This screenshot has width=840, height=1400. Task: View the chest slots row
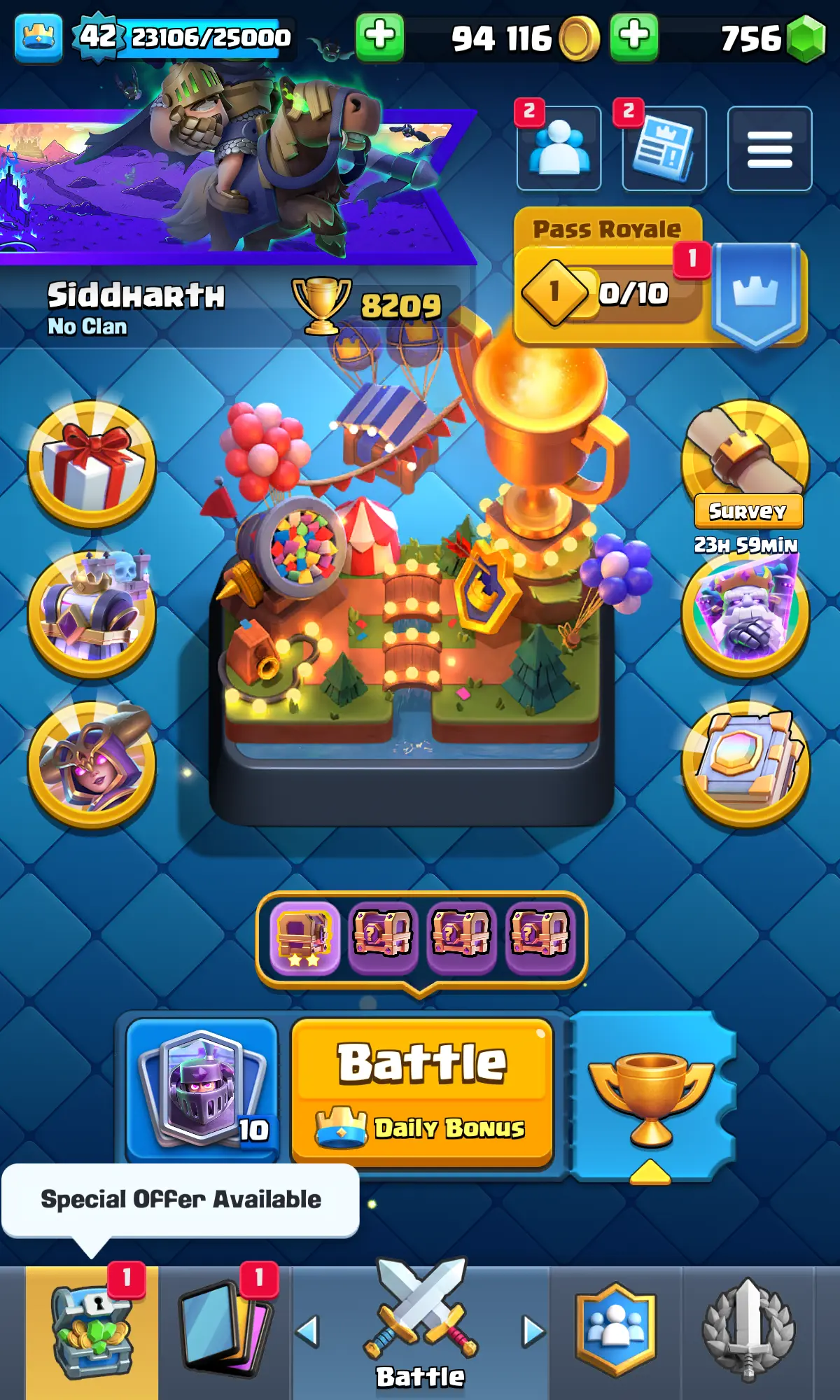[421, 934]
